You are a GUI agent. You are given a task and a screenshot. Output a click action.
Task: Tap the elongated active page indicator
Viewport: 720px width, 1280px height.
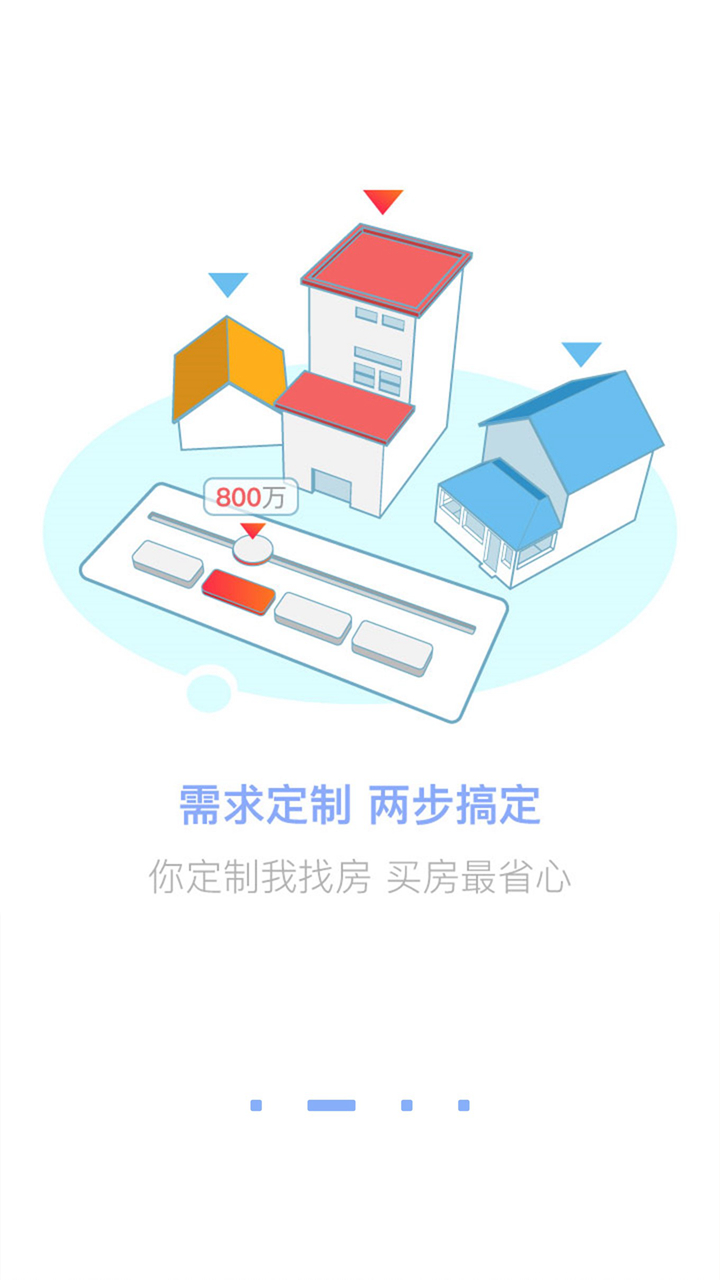(x=331, y=1105)
